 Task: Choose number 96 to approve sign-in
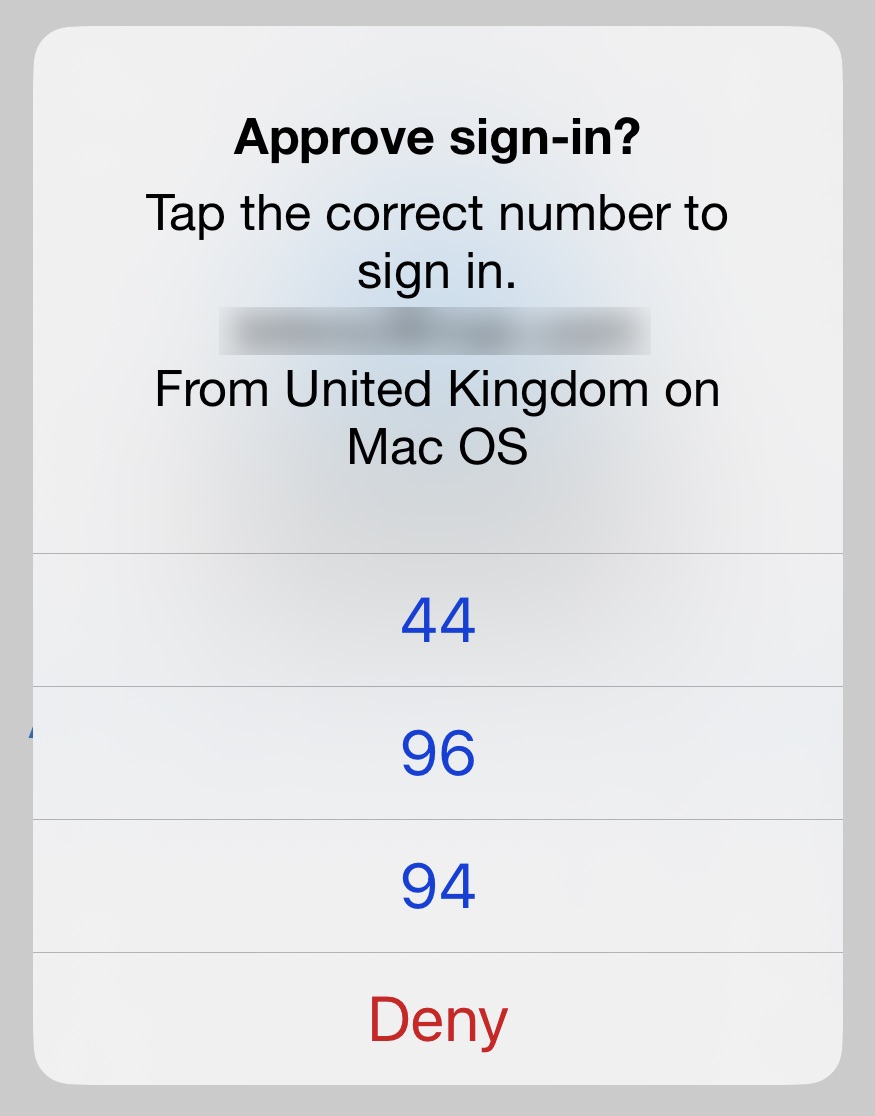[x=438, y=754]
